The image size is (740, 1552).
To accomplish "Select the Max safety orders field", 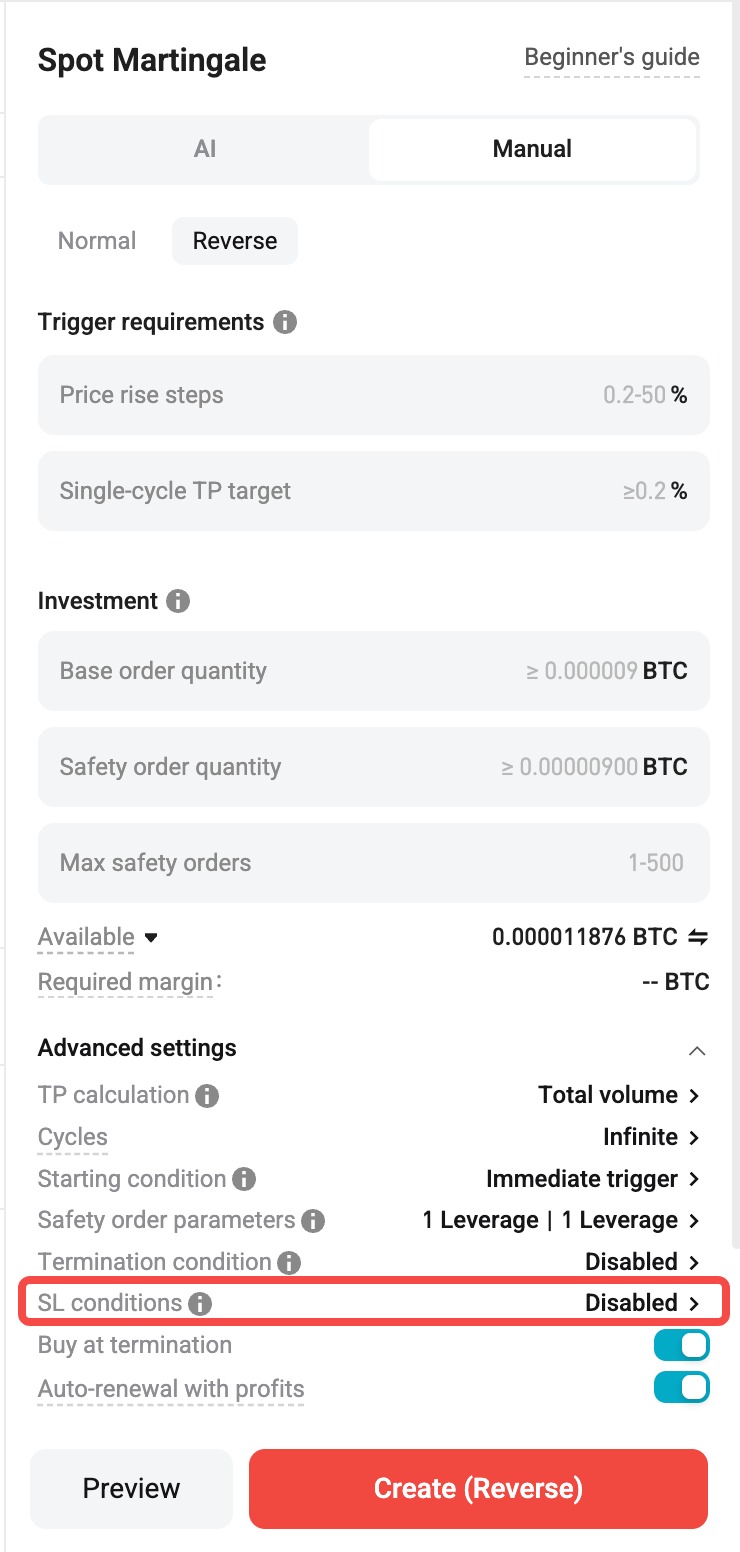I will coord(370,862).
